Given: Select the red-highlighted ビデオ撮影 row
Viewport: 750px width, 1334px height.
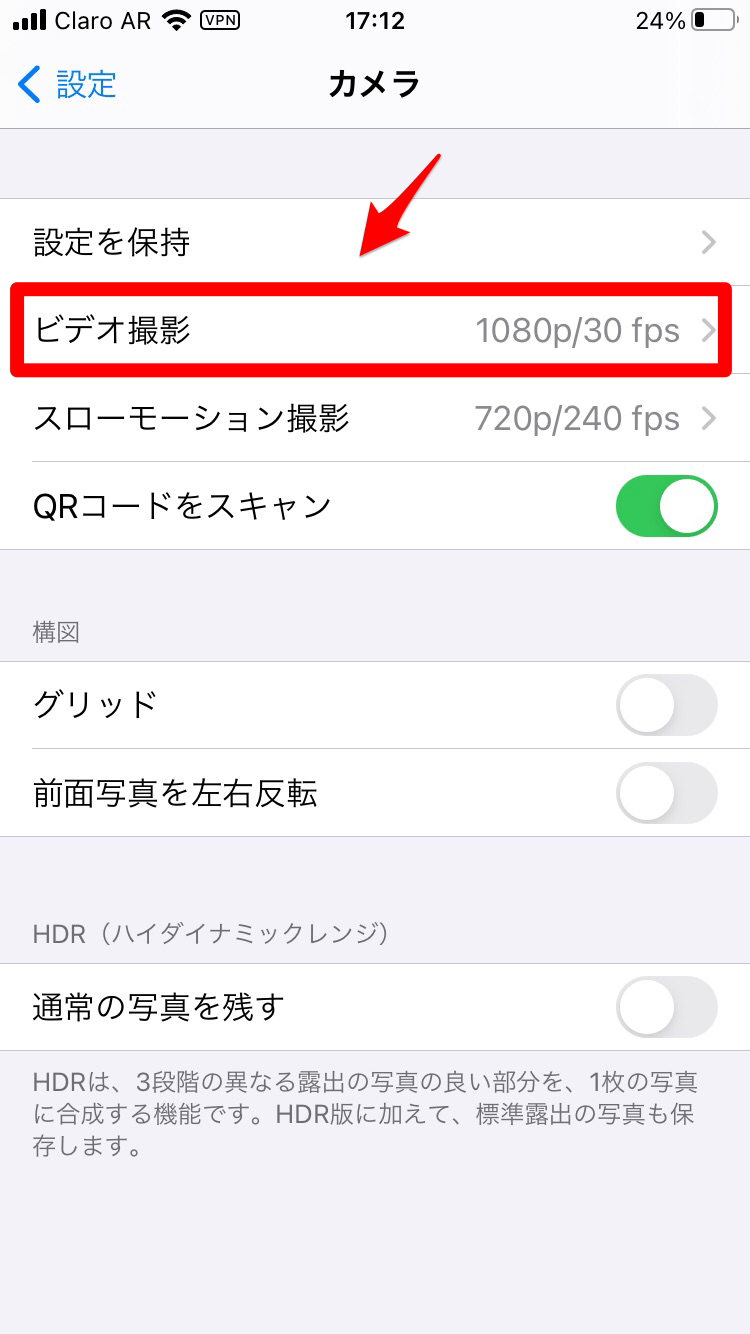Looking at the screenshot, I should click(x=375, y=331).
